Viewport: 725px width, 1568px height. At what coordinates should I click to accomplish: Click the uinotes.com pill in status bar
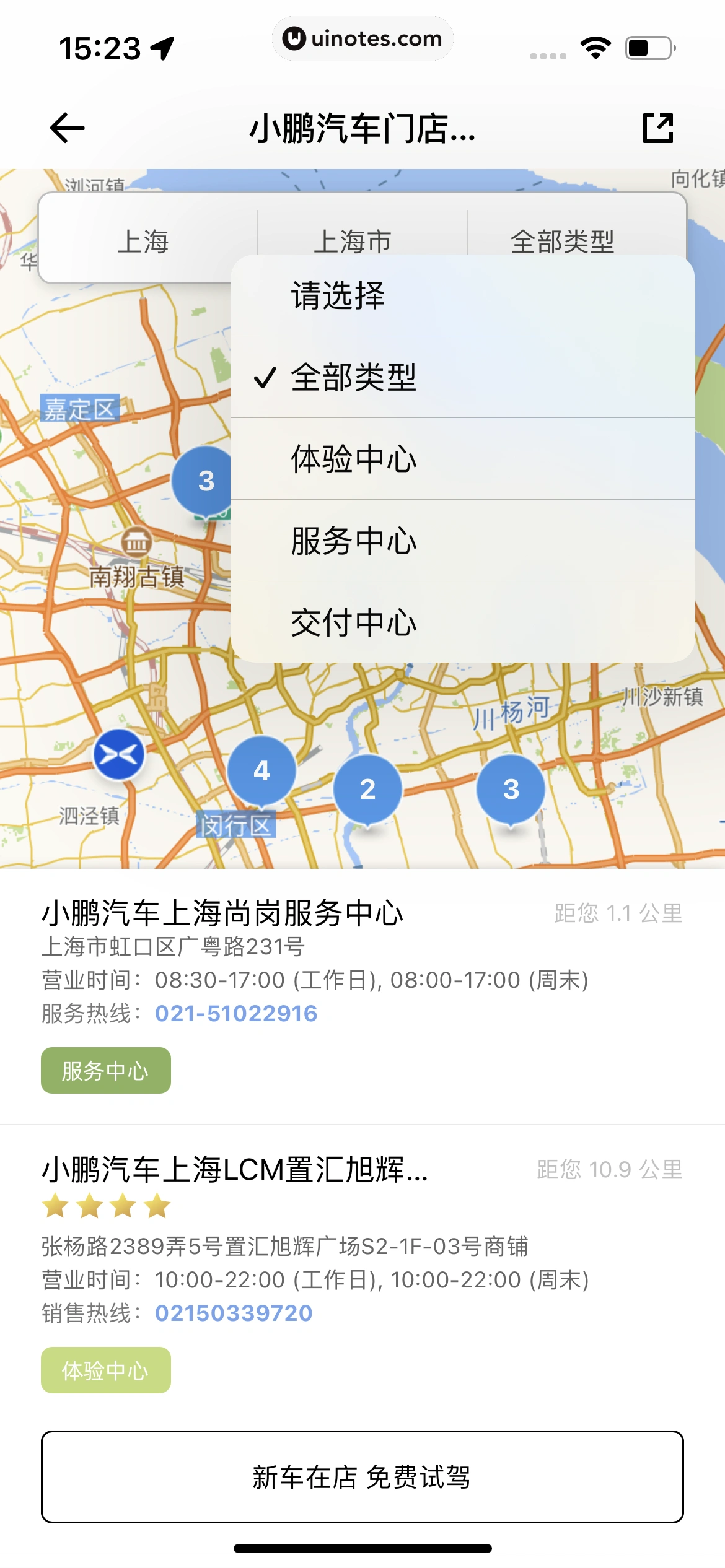pos(362,38)
